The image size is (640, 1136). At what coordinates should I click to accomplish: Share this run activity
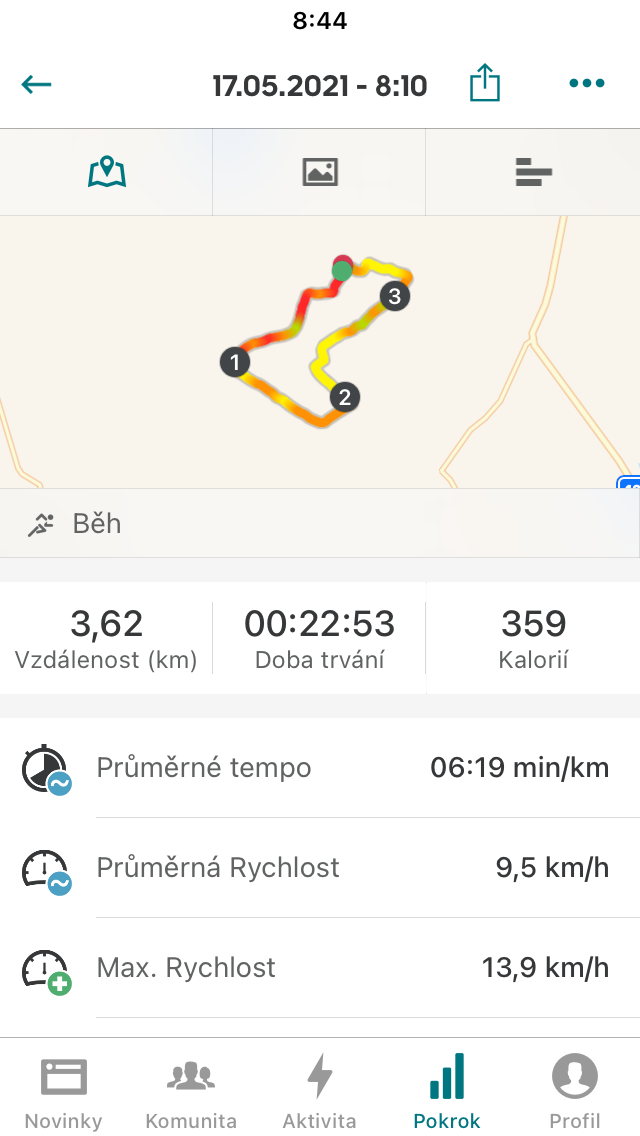pyautogui.click(x=485, y=82)
